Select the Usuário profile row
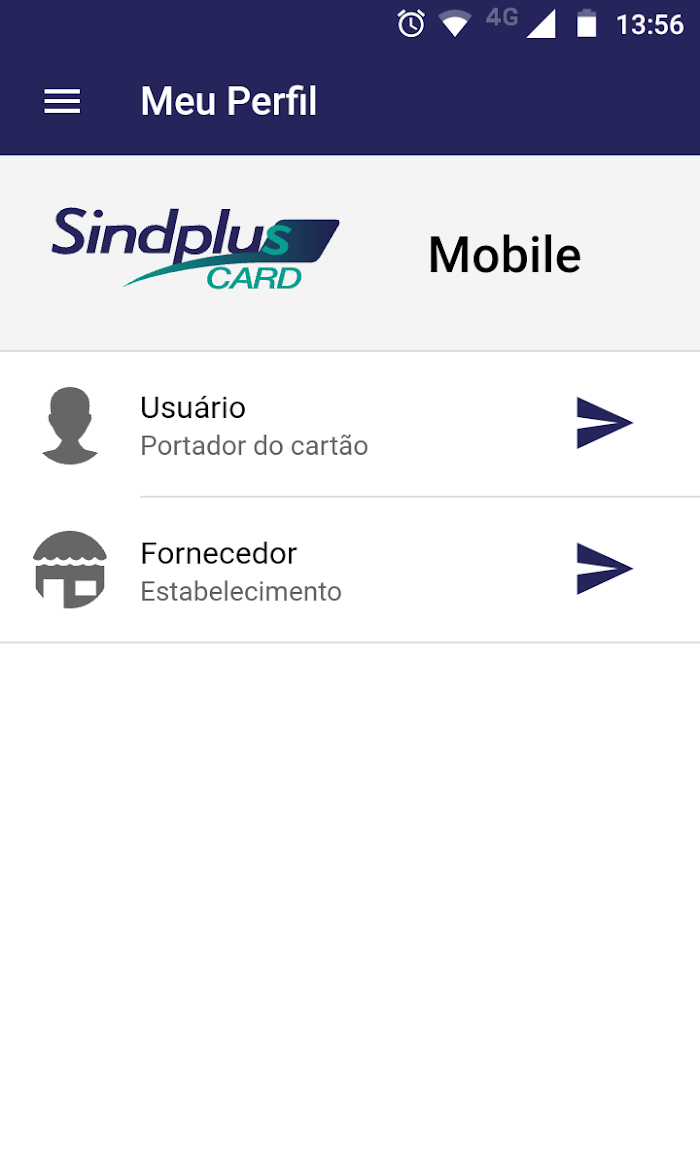This screenshot has width=700, height=1149. point(350,424)
